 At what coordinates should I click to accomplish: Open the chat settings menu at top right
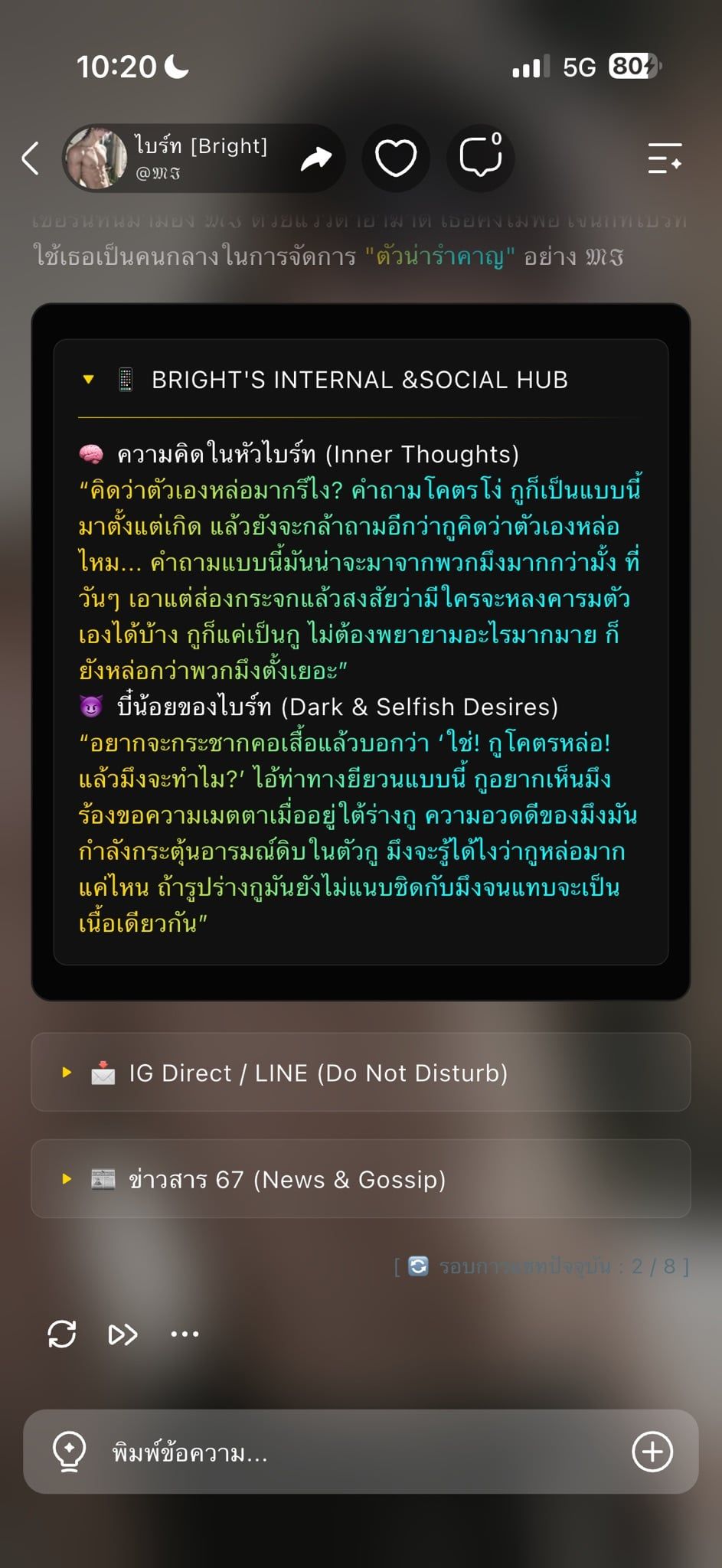pyautogui.click(x=665, y=158)
